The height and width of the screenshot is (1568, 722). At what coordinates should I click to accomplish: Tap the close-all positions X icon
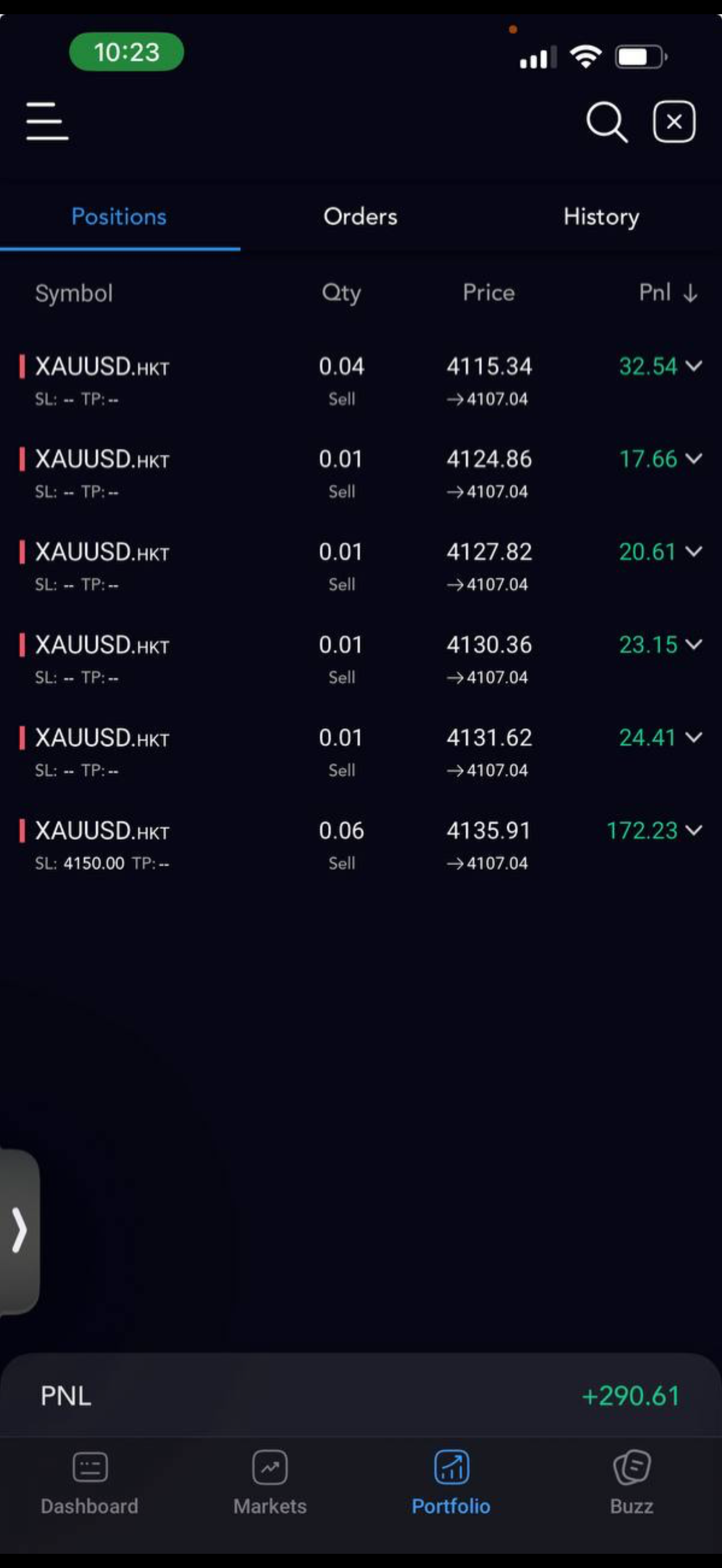[x=674, y=122]
